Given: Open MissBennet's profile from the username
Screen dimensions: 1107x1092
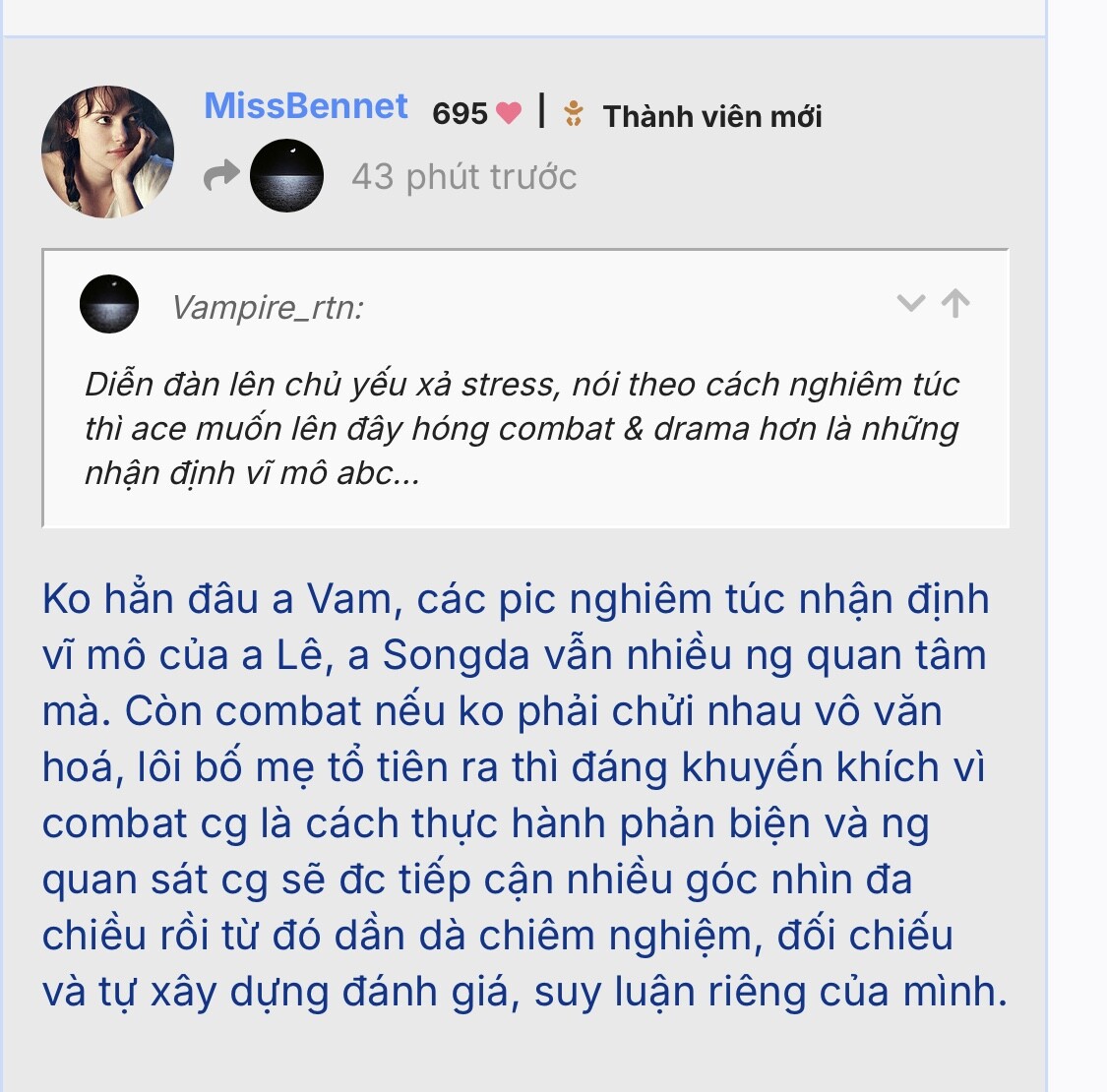Looking at the screenshot, I should click(305, 106).
